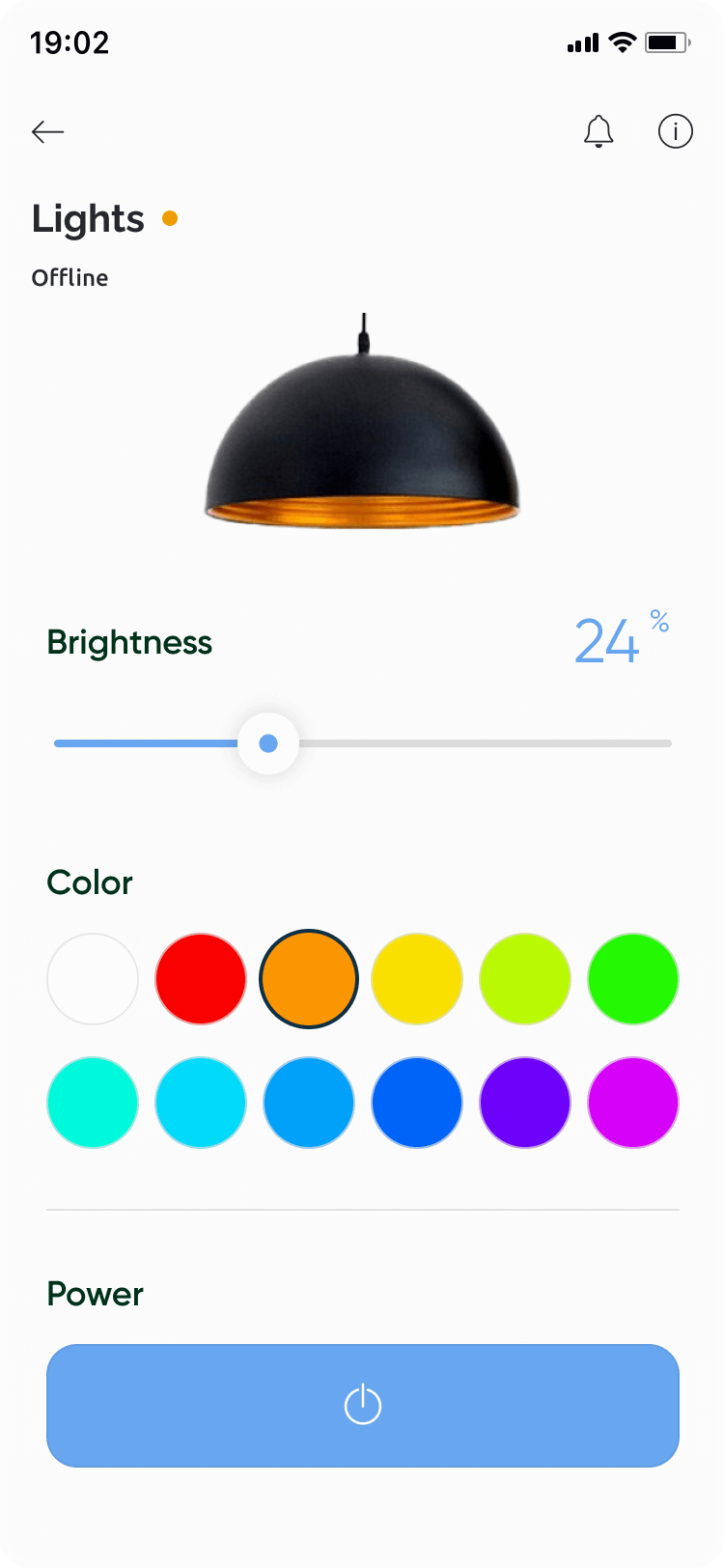
Task: Pick the bright green color swatch
Action: tap(633, 979)
